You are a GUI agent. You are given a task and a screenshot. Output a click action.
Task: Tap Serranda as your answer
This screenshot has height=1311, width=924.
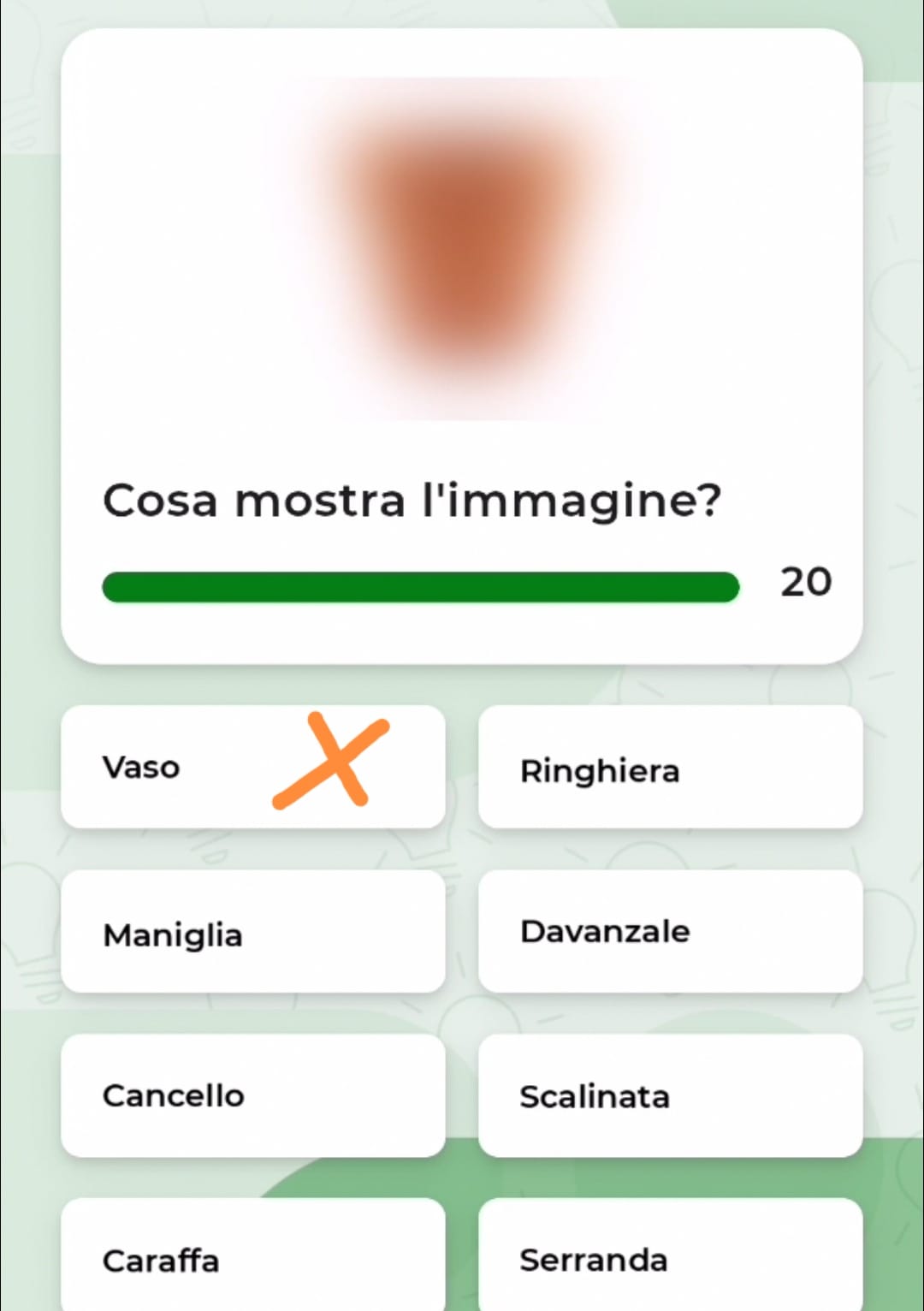click(670, 1256)
